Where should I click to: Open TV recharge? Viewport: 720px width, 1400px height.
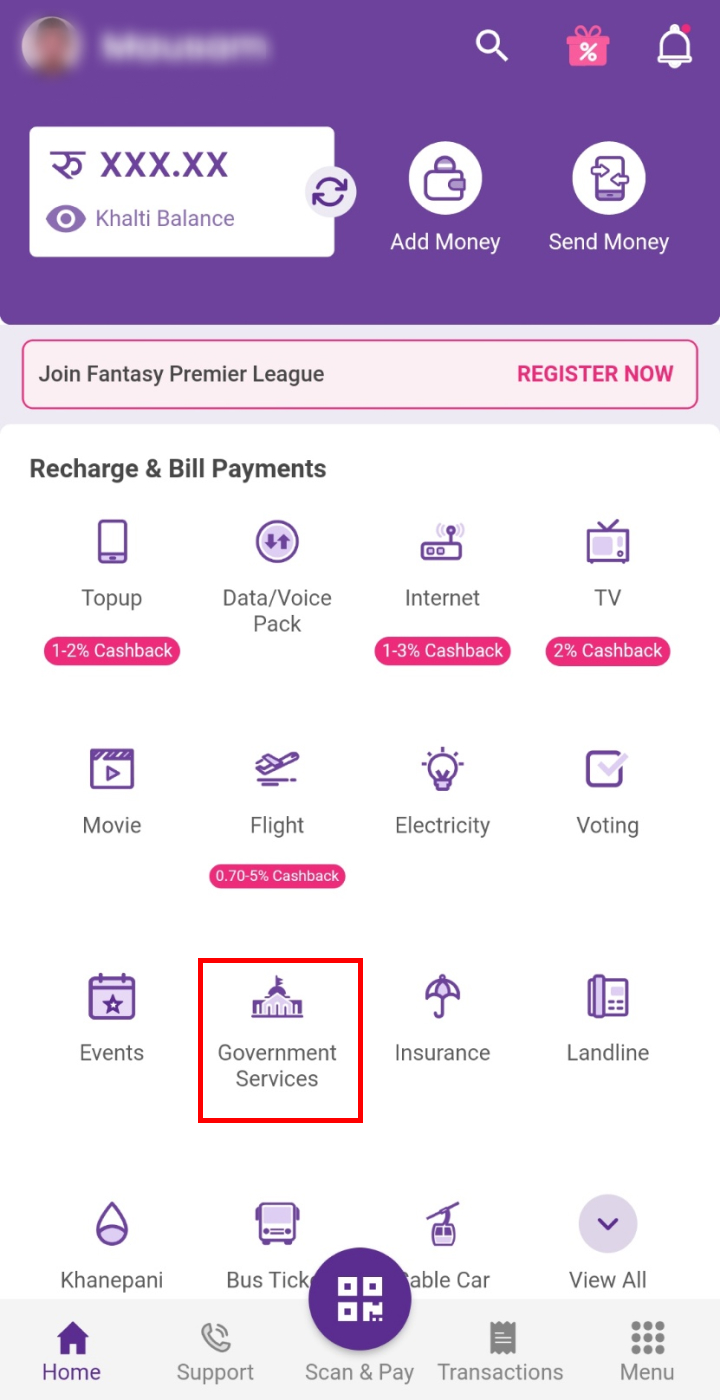point(607,565)
